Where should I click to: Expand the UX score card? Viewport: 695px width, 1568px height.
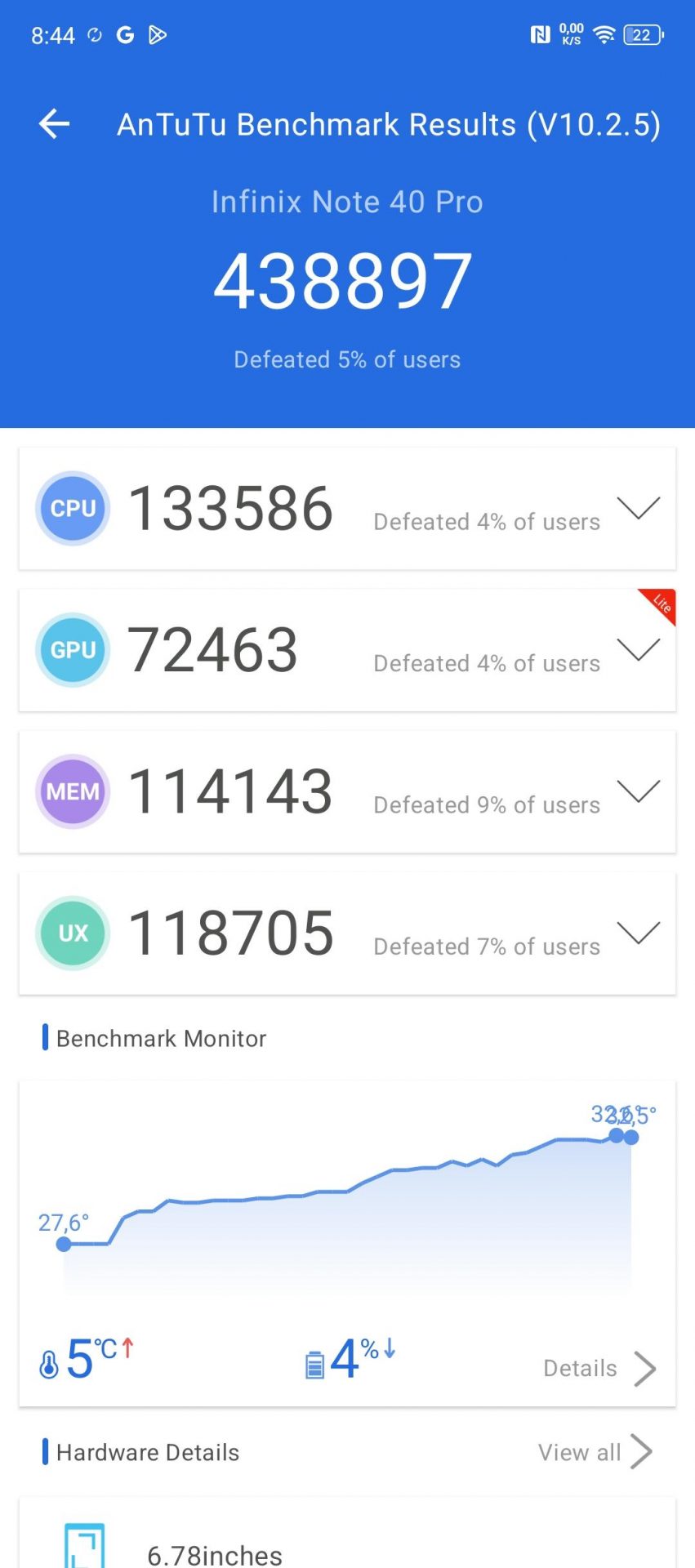(638, 933)
